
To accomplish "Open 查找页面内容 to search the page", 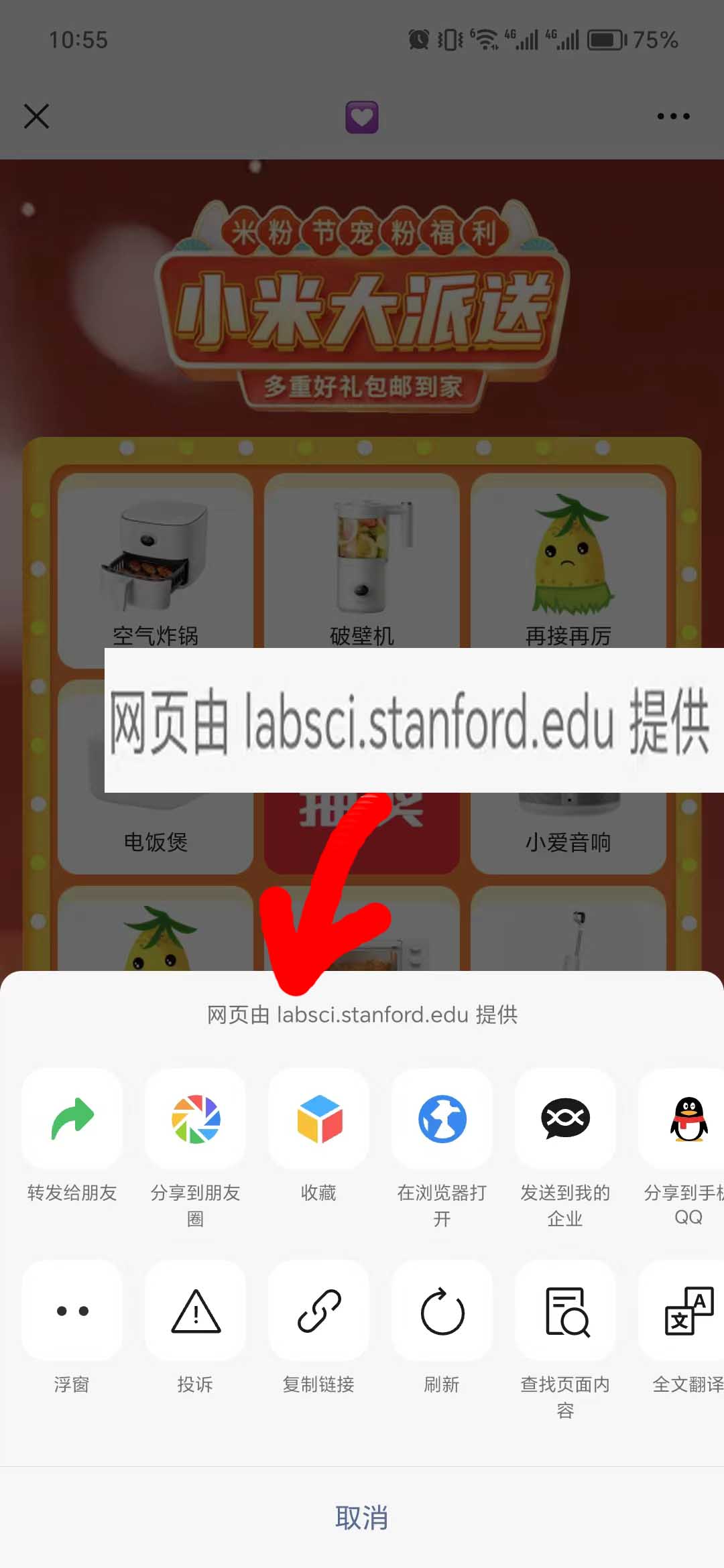I will 565,1311.
